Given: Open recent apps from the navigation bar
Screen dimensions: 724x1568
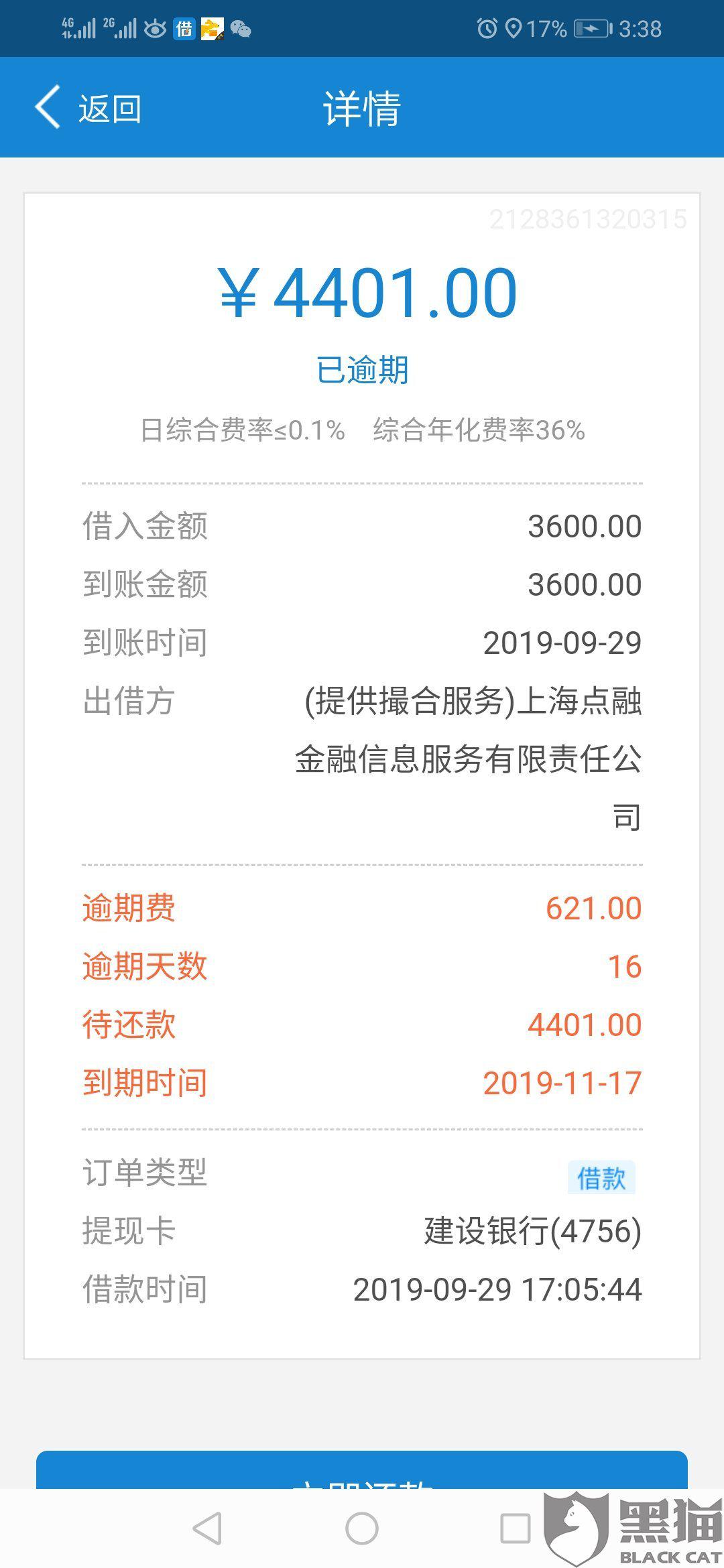Looking at the screenshot, I should tap(515, 1528).
